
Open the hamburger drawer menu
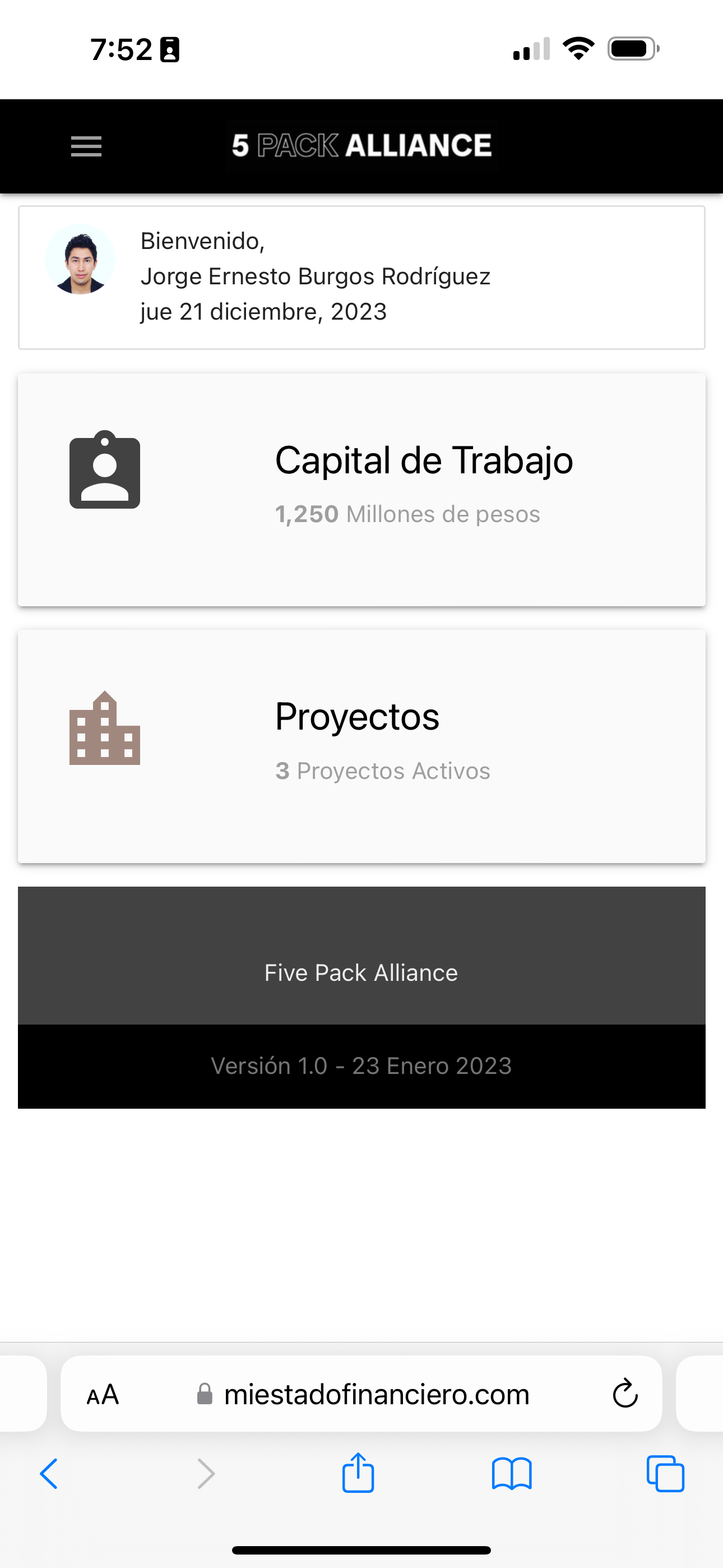[x=86, y=147]
